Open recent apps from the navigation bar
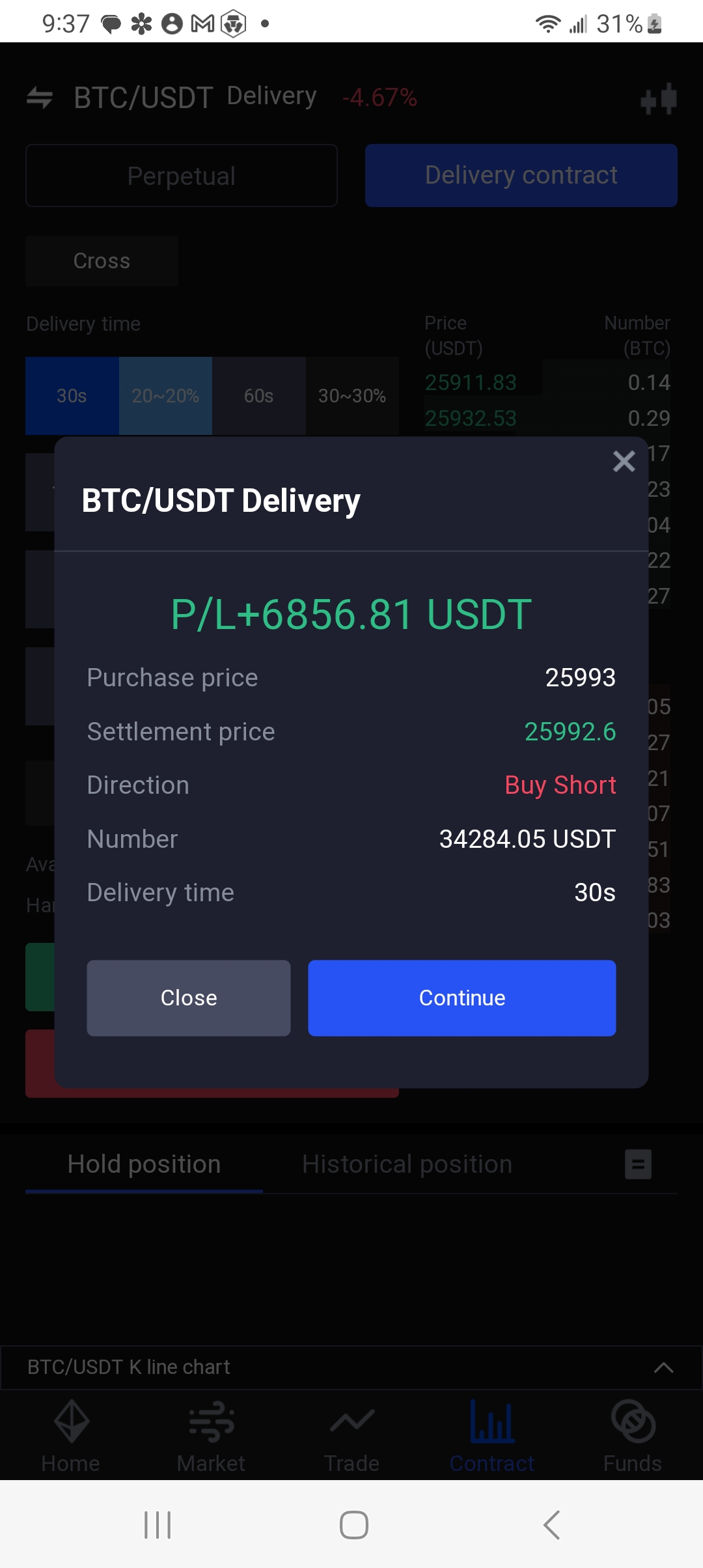Screen dimensions: 703x1568 (x=158, y=1525)
